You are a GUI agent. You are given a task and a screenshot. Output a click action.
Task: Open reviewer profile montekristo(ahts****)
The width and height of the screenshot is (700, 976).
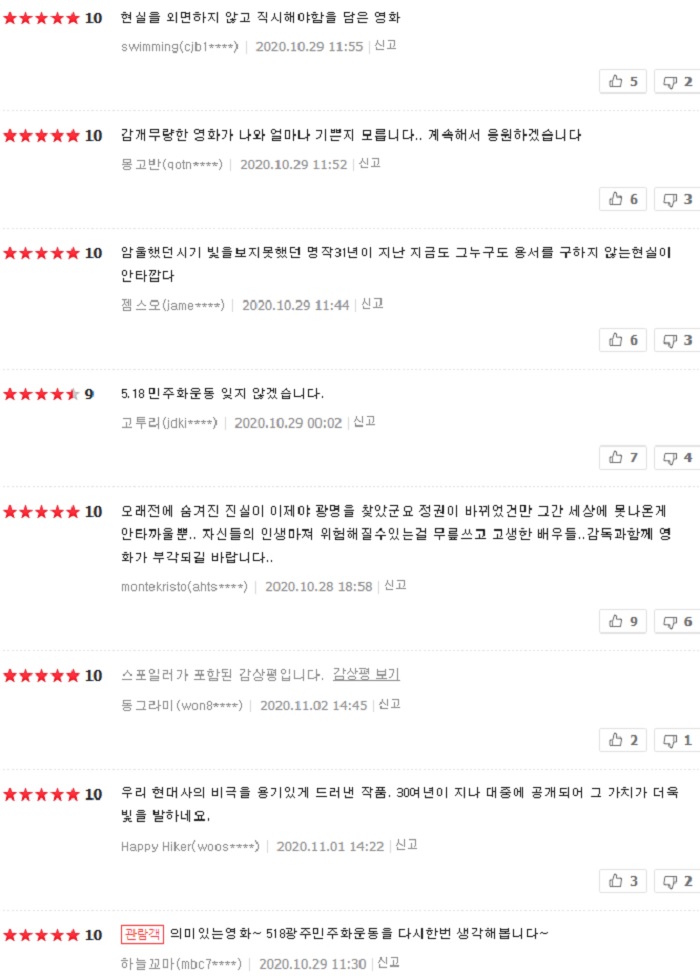pyautogui.click(x=183, y=587)
